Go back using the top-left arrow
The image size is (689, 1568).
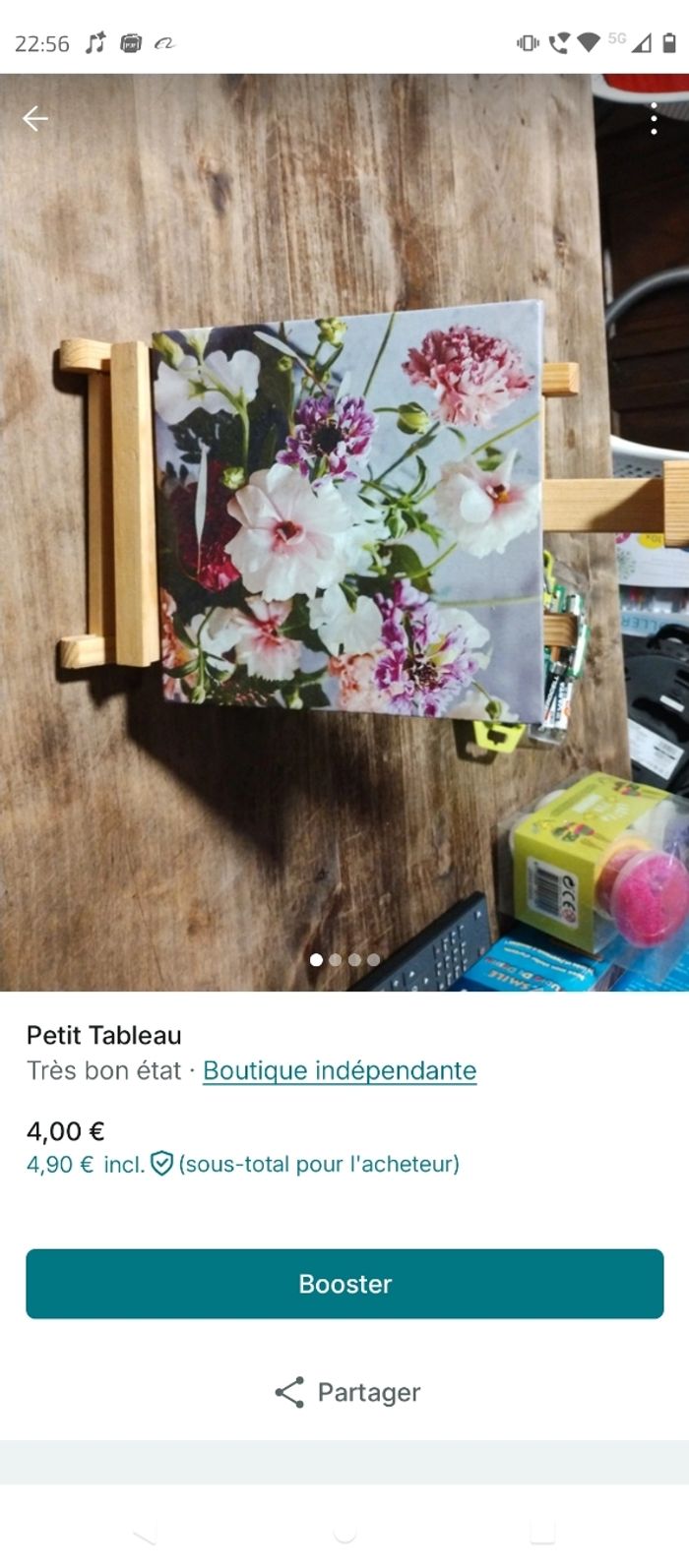(x=35, y=119)
